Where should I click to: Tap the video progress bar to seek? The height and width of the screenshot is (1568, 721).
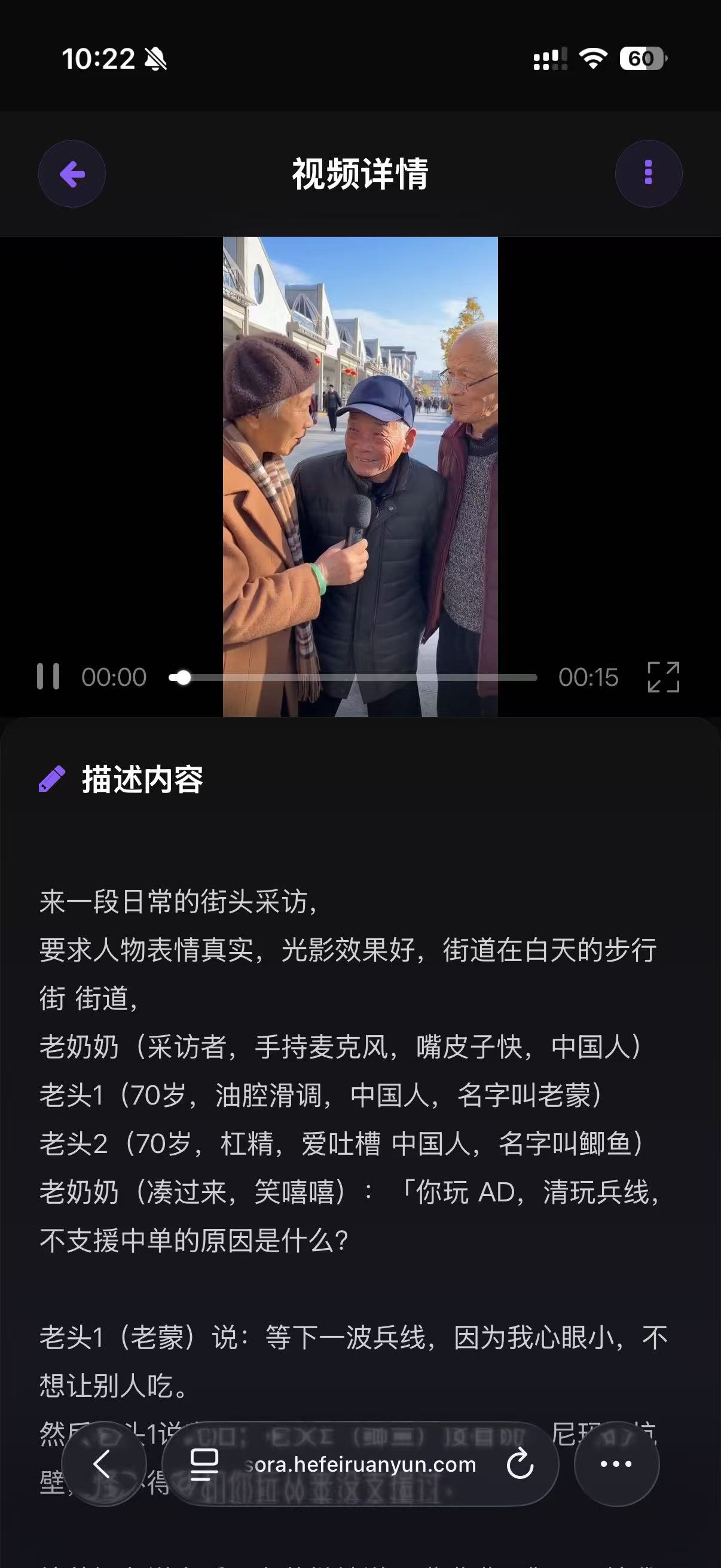coord(353,678)
